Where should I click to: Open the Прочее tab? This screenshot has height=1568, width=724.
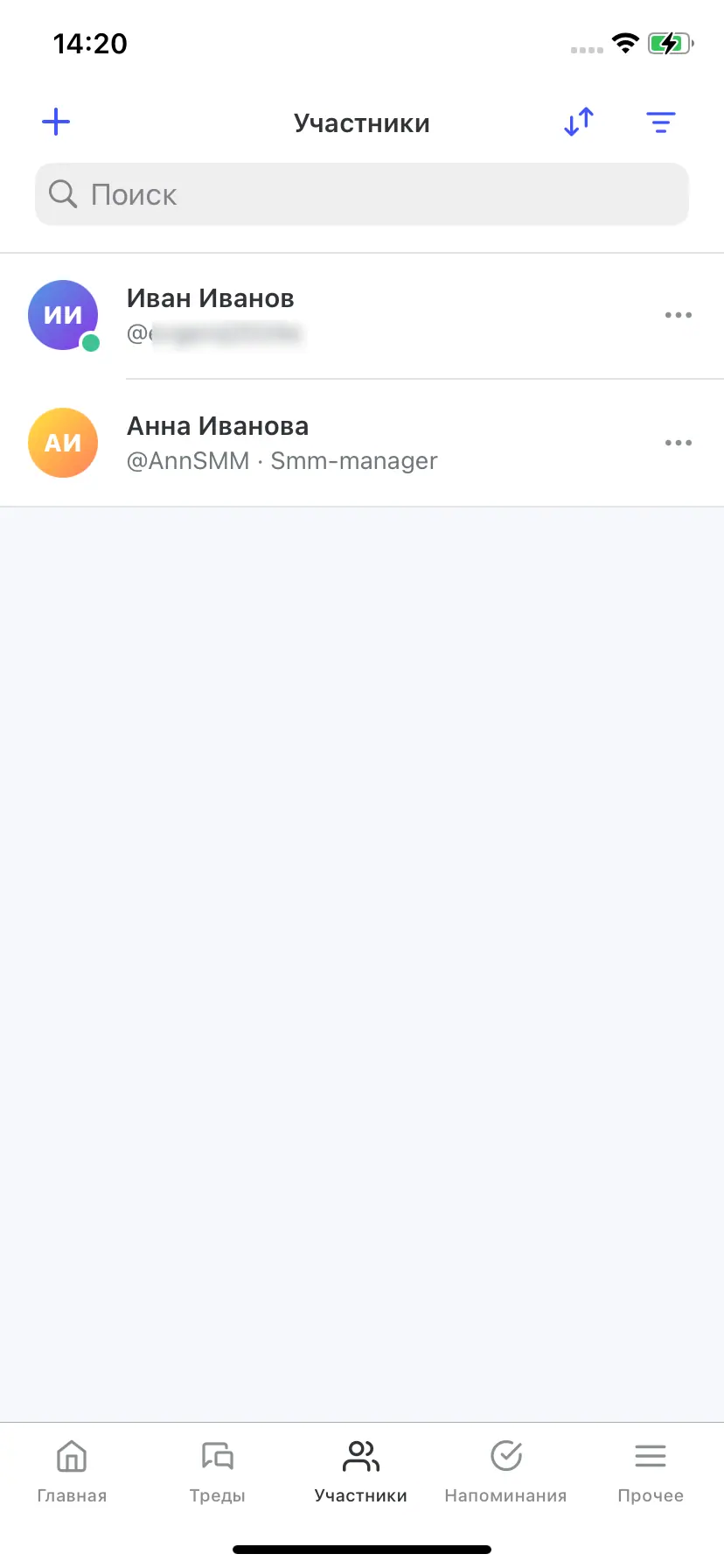click(651, 1470)
